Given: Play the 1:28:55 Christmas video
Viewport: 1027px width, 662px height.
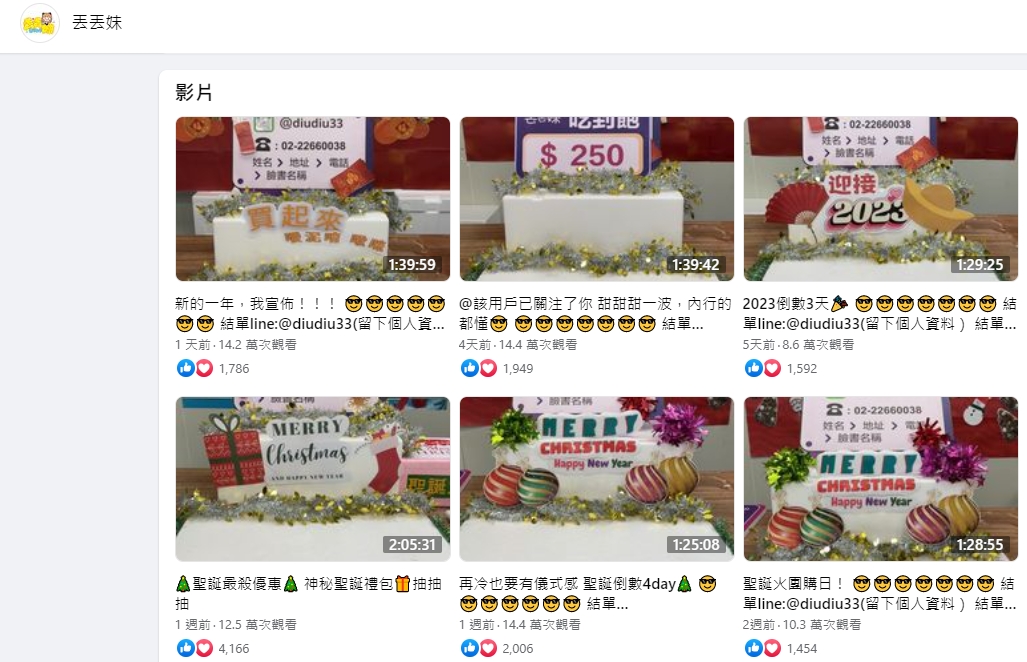Looking at the screenshot, I should tap(880, 478).
